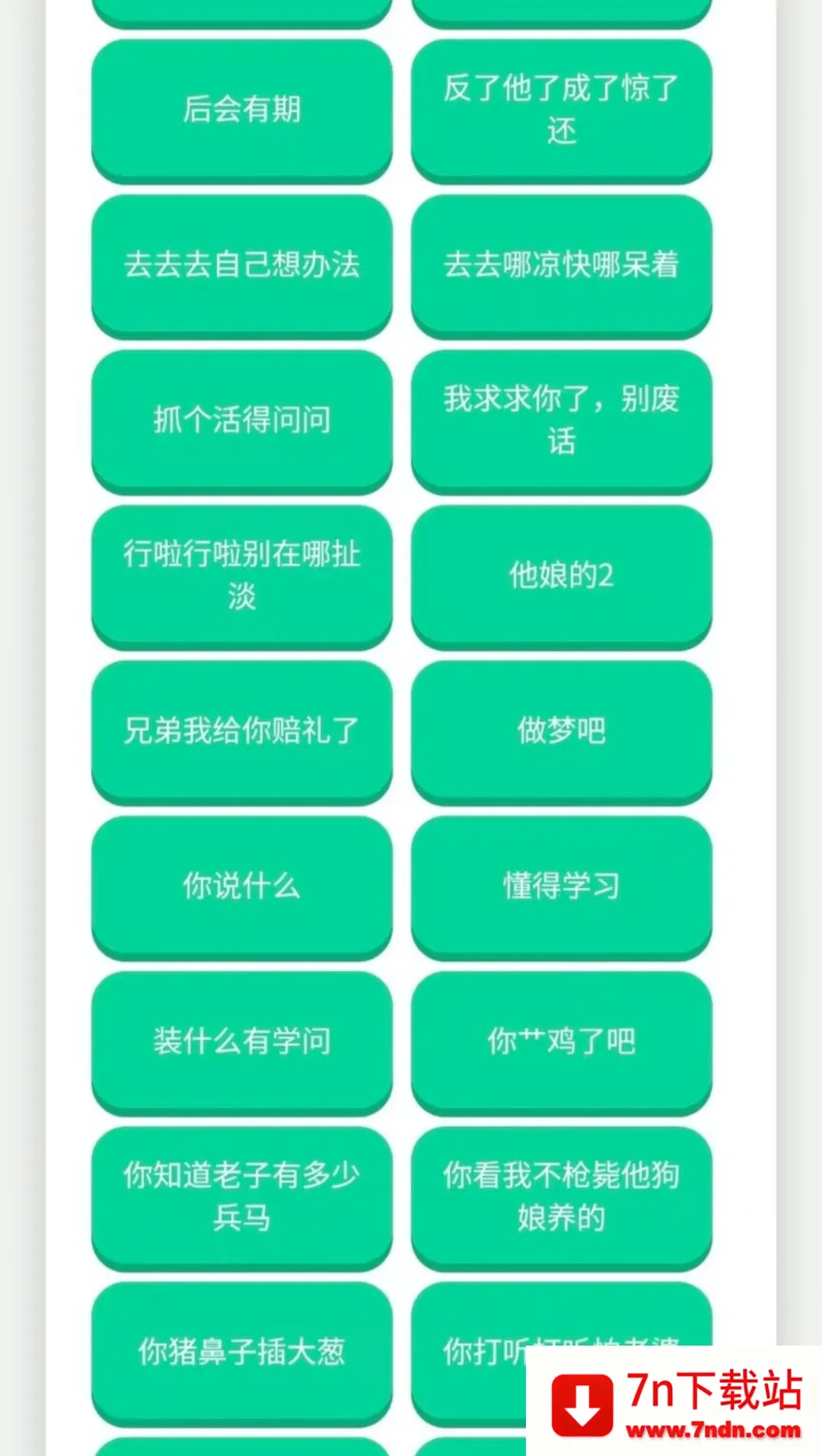Play "我求求你了，别废话"

[561, 421]
